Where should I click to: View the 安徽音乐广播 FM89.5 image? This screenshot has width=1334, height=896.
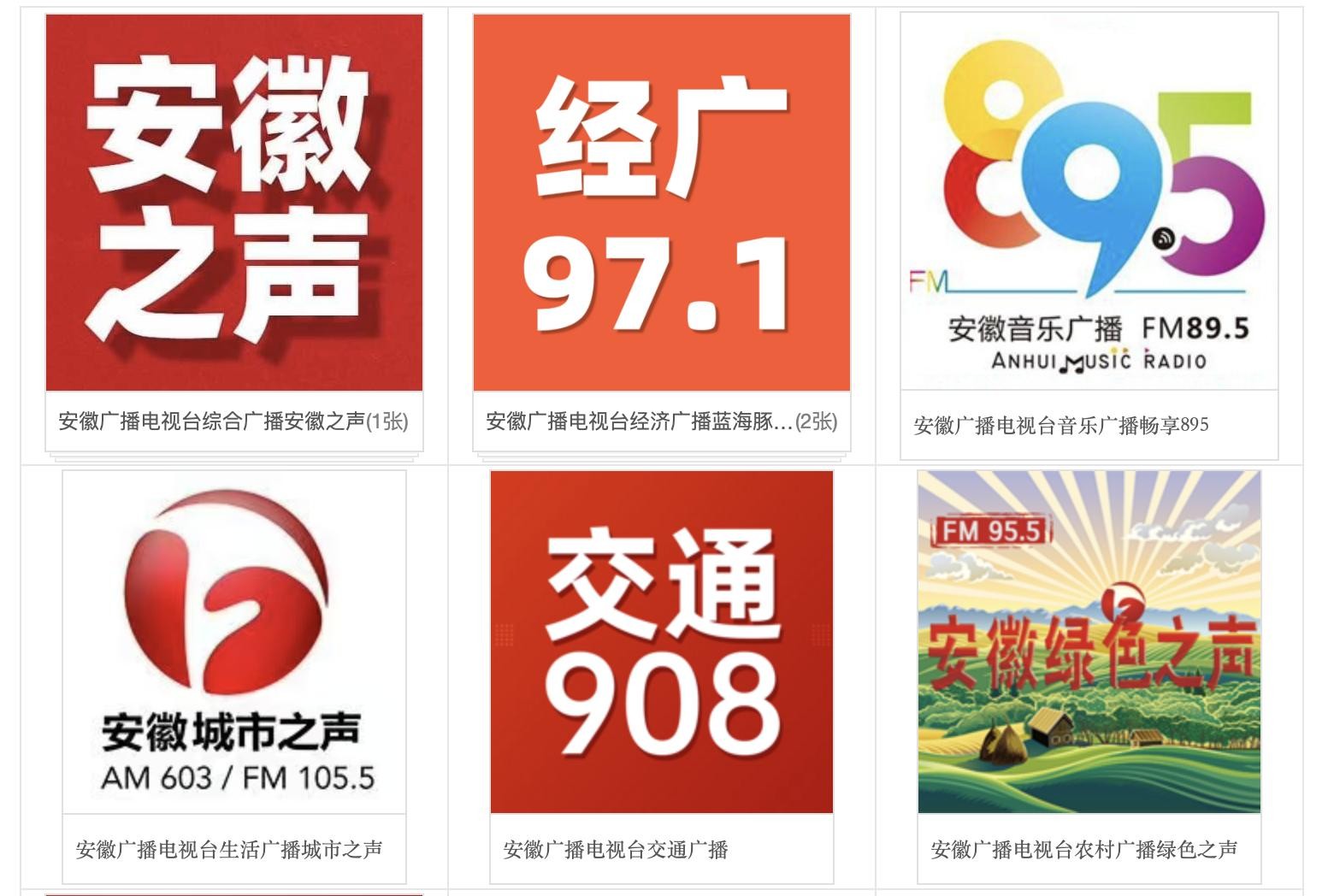click(1089, 203)
